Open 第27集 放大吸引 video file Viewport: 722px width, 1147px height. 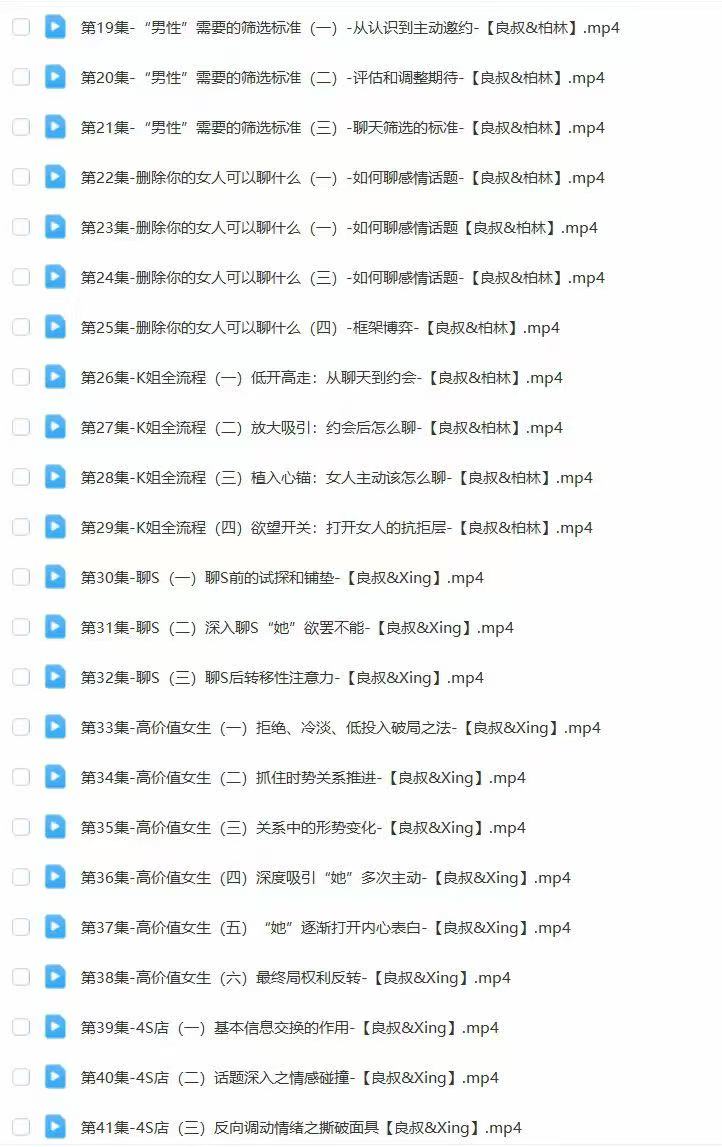pos(321,428)
